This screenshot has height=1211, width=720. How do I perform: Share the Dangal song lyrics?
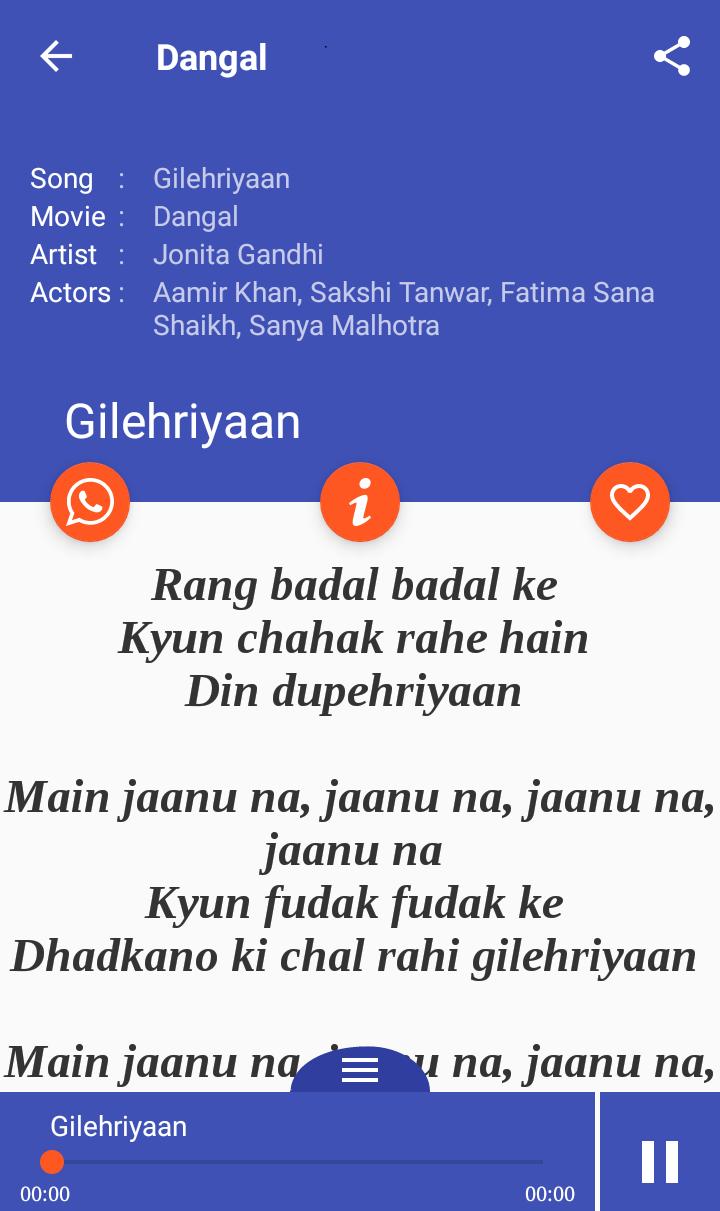tap(672, 57)
